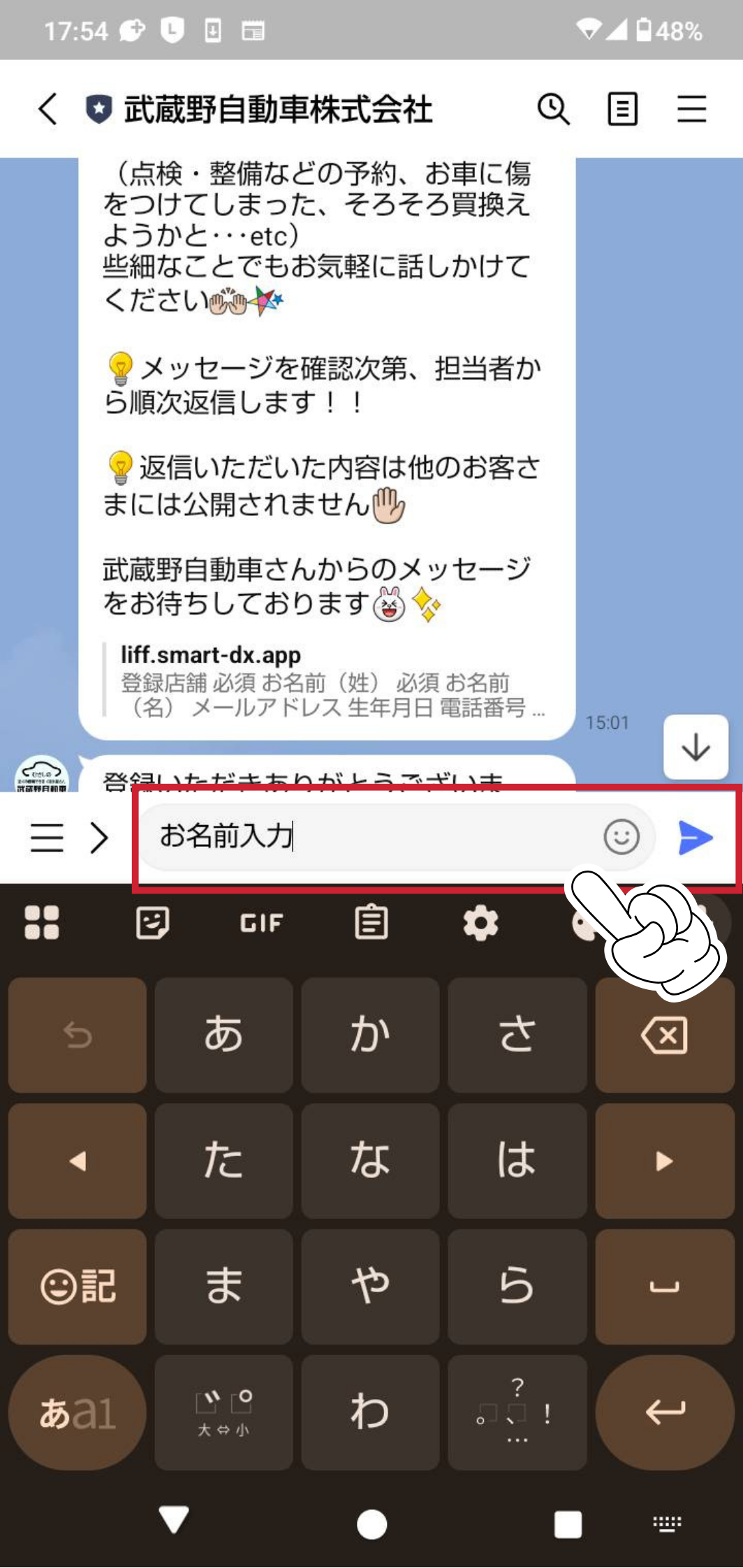Image resolution: width=743 pixels, height=1568 pixels.
Task: Open keyboard sticker toolbar icon
Action: tap(152, 923)
